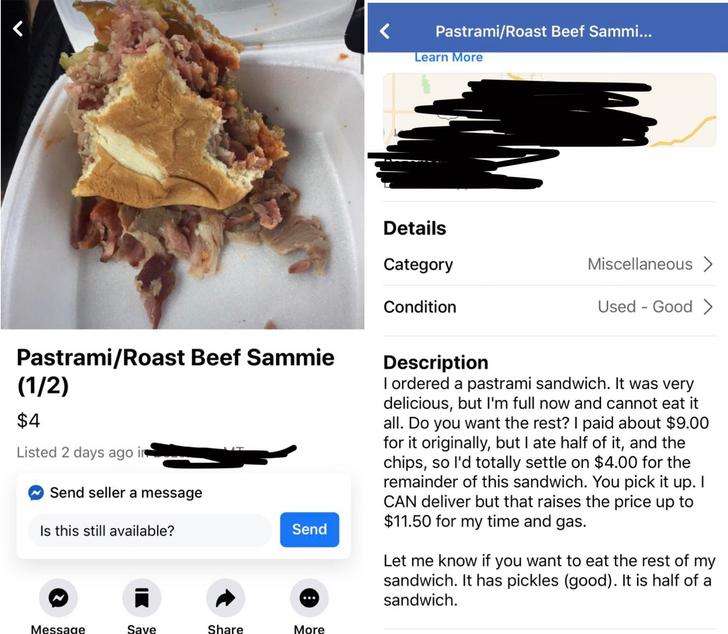
Task: Share the Pastrami/Roast Beef Sammie listing
Action: 225,598
